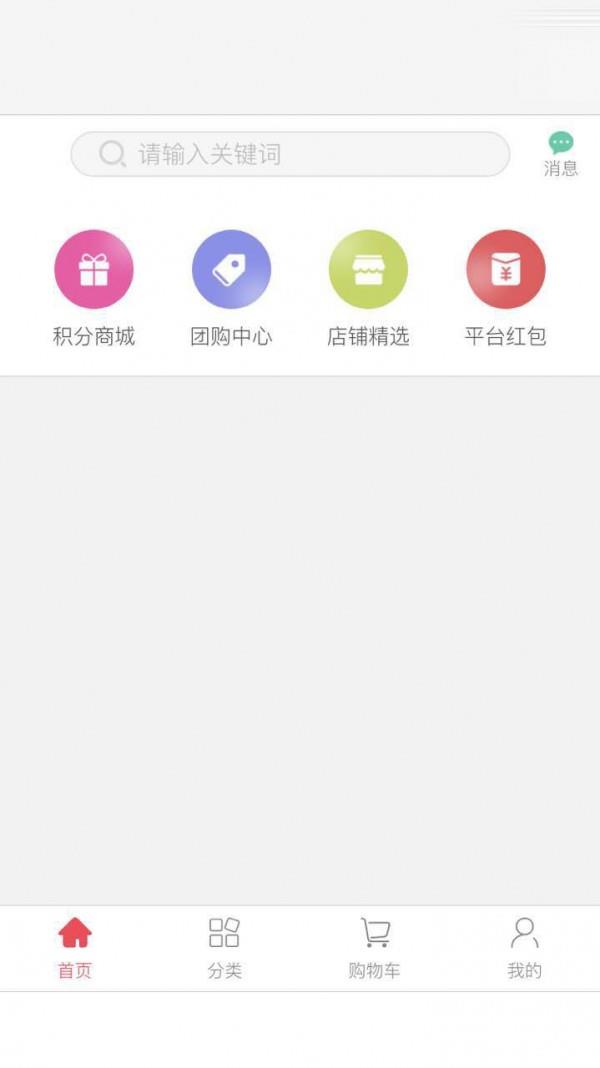The height and width of the screenshot is (1068, 600).
Task: Open 平台红包 platform red packets
Action: pos(505,289)
